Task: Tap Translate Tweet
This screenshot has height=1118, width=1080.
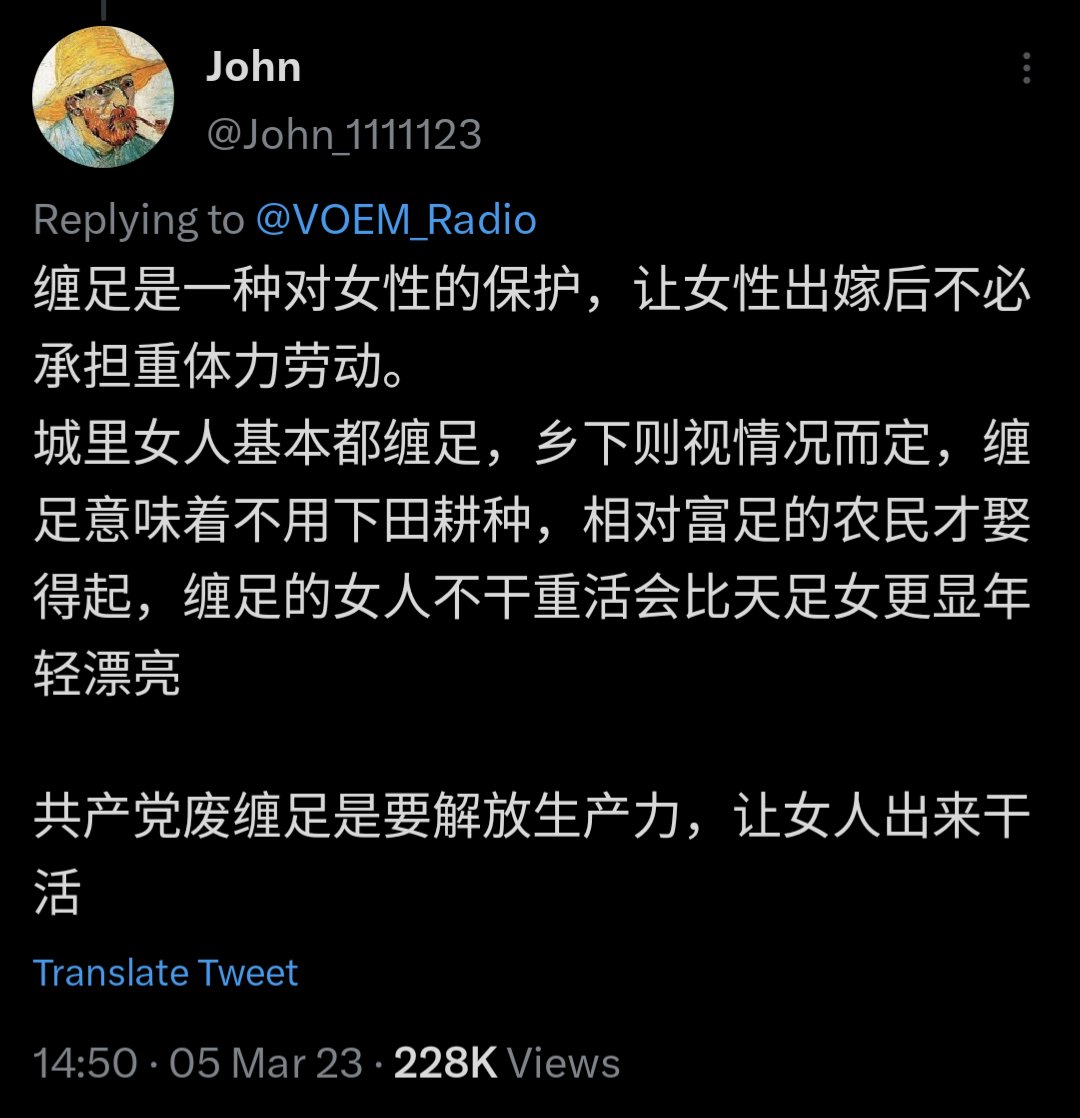Action: point(166,973)
